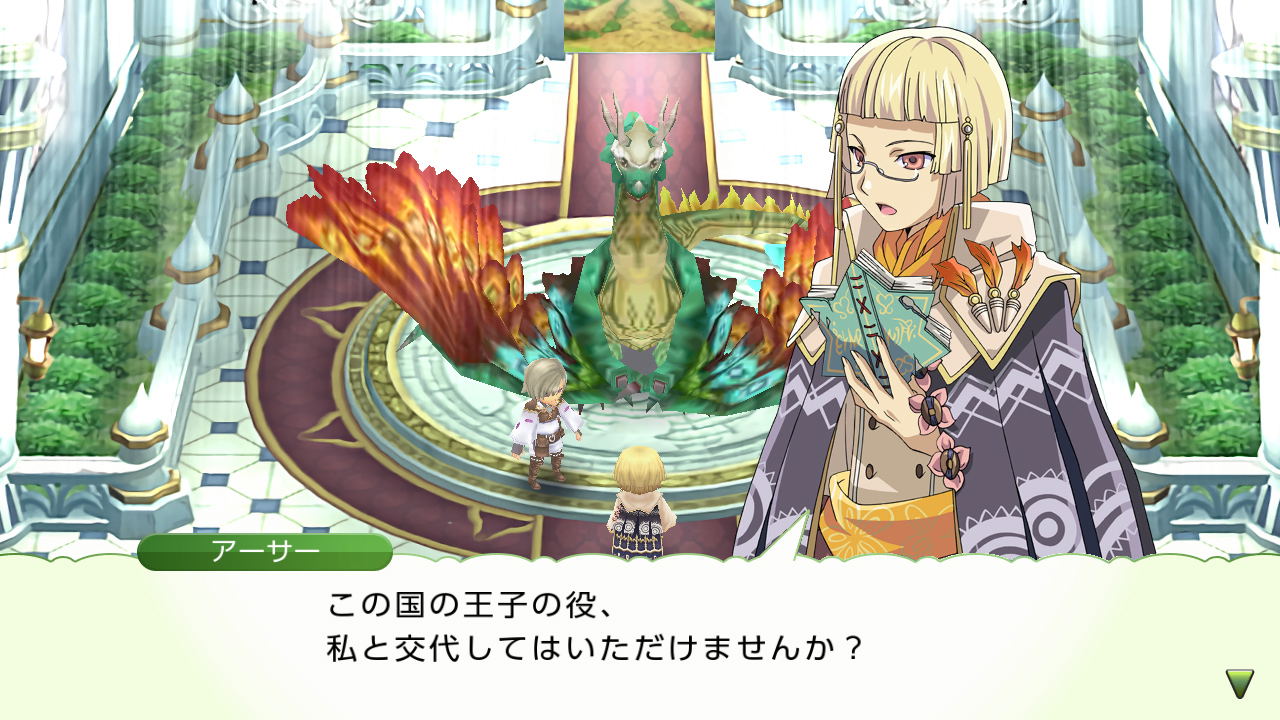Tap the green arrow to advance the dialogue

point(1239,682)
